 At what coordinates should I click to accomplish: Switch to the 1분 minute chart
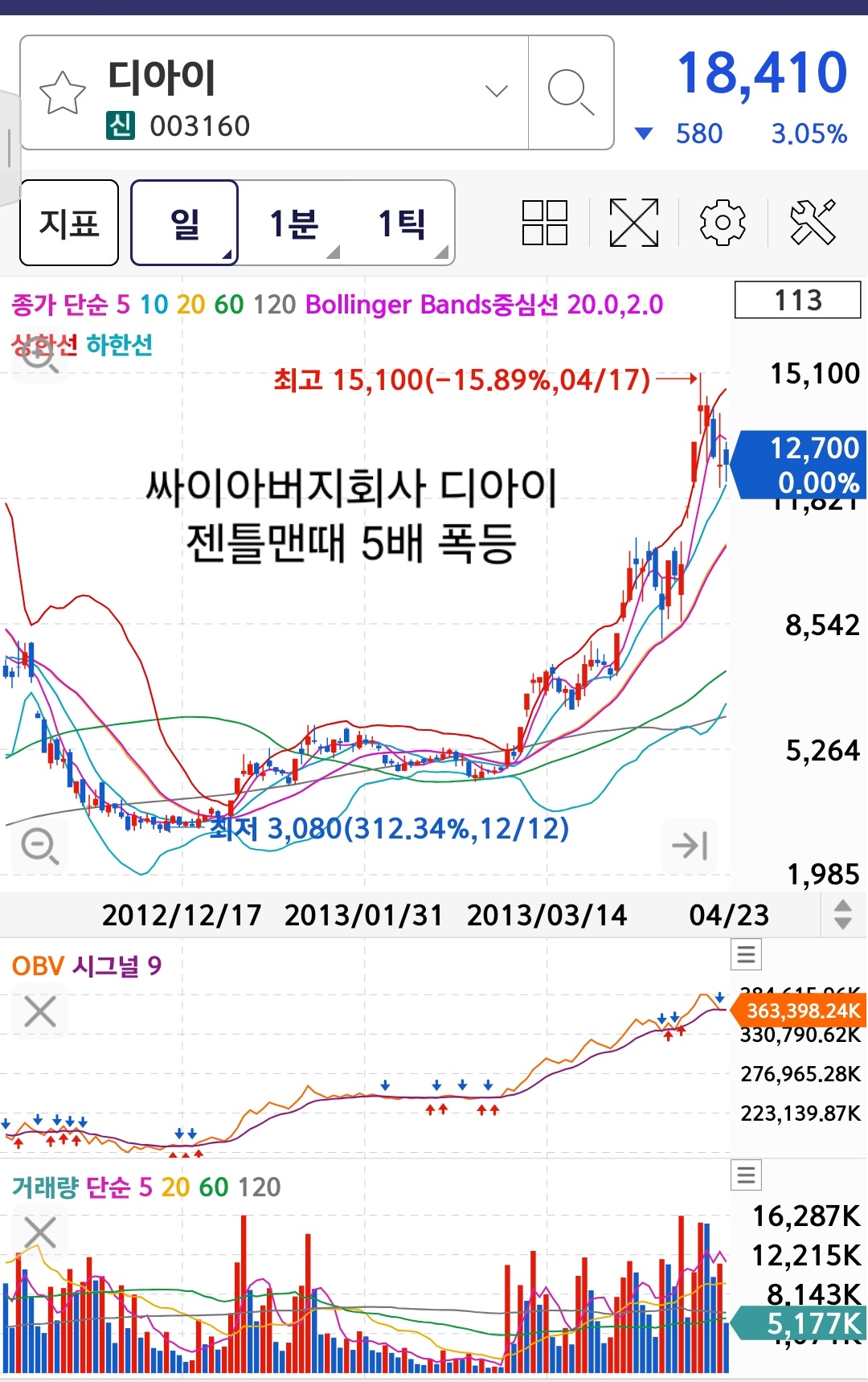[x=293, y=223]
